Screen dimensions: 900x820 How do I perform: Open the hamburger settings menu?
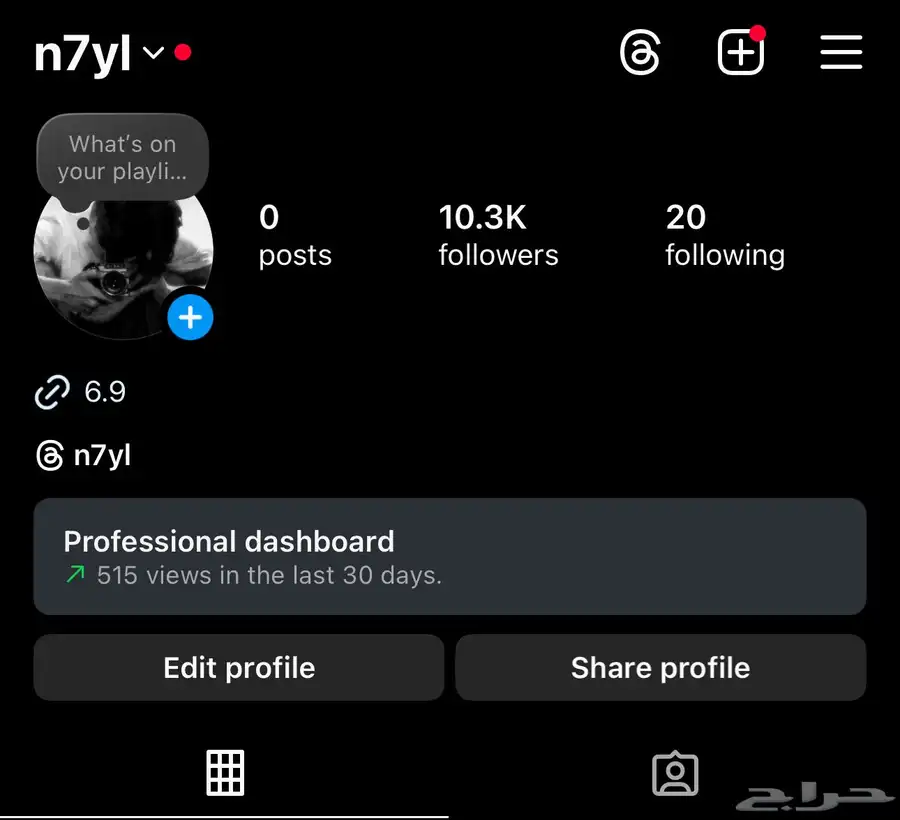coord(841,52)
